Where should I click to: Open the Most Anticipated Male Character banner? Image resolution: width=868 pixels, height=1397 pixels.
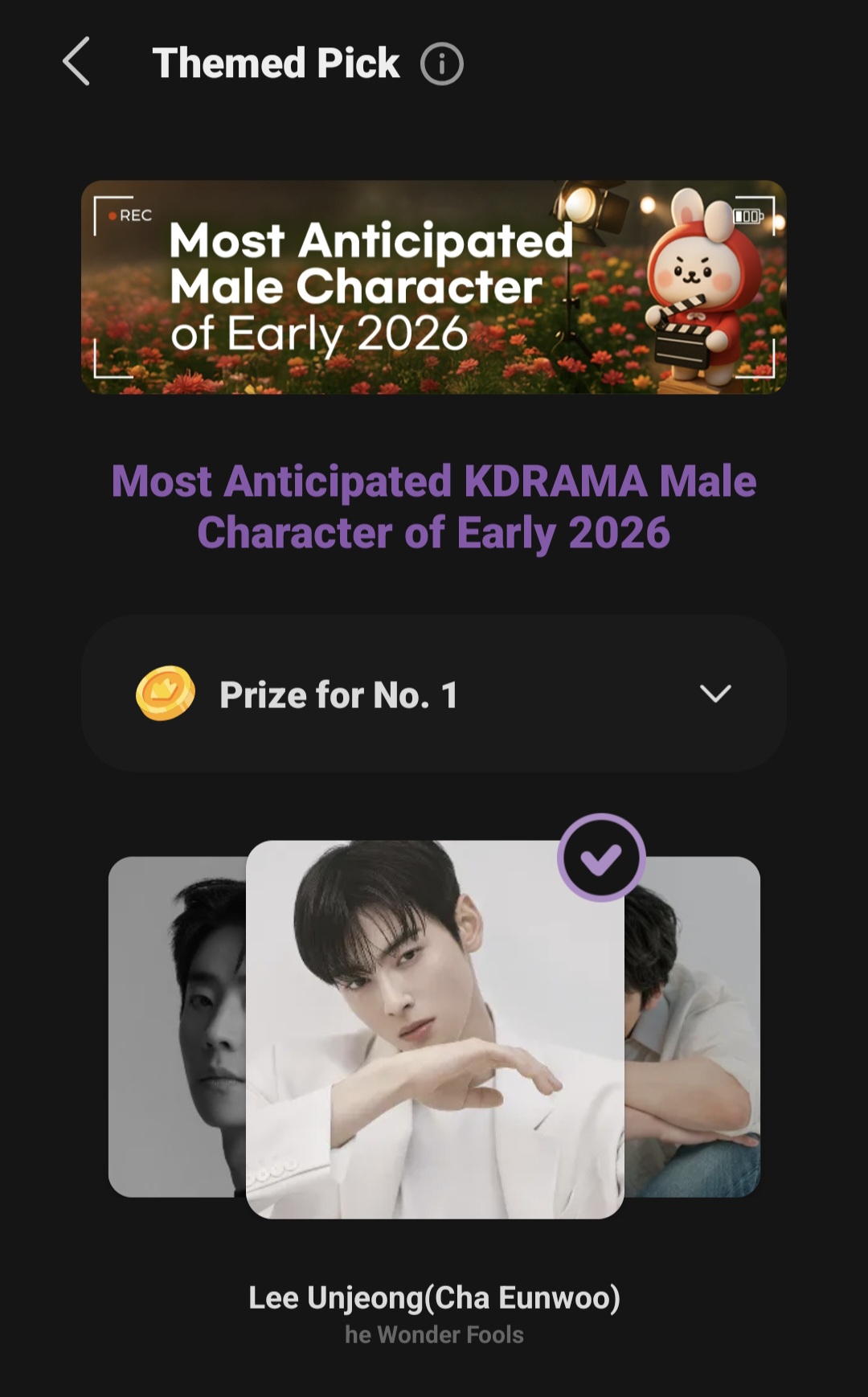coord(434,287)
